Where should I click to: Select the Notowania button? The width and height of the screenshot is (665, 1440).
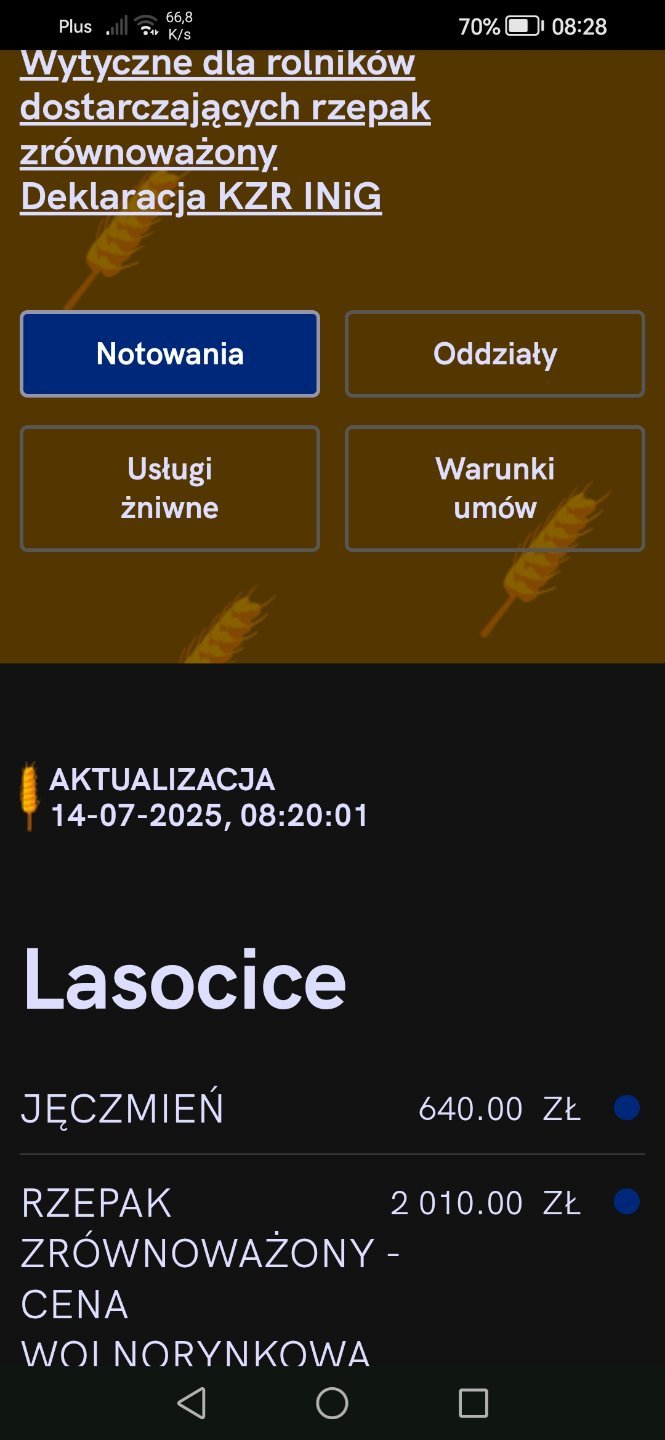170,354
